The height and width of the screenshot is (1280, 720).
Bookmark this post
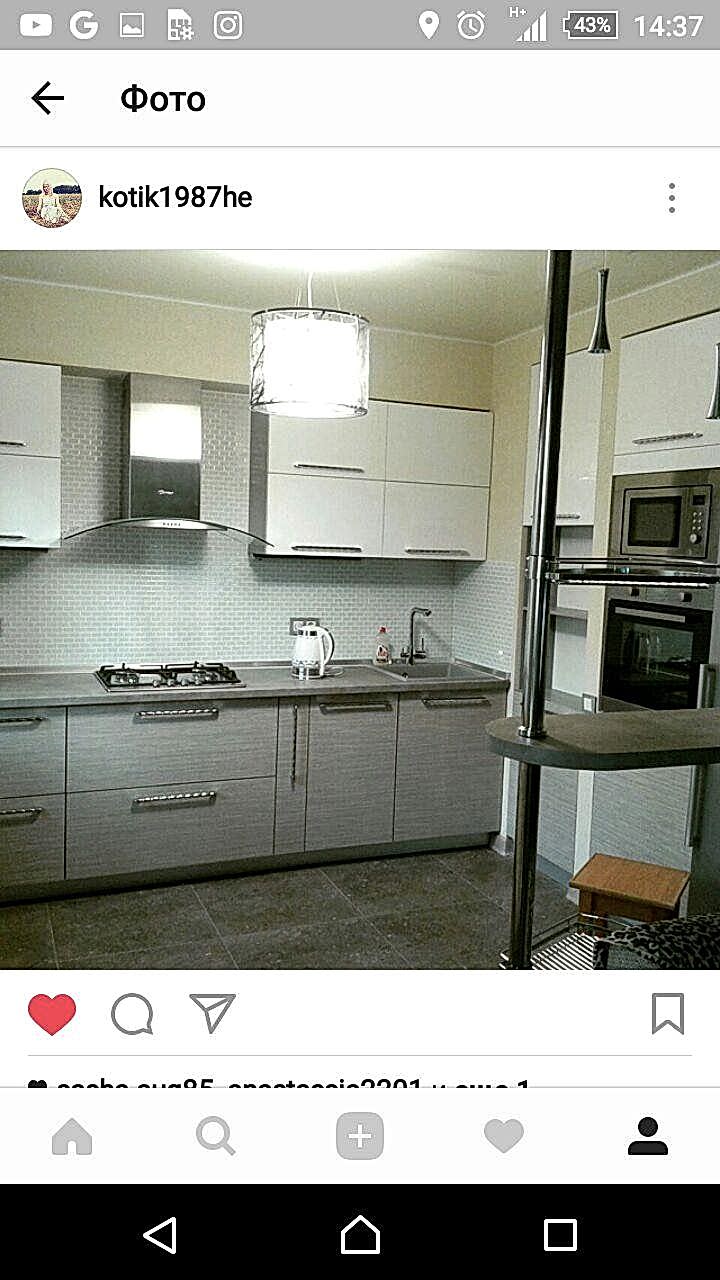[x=668, y=1013]
